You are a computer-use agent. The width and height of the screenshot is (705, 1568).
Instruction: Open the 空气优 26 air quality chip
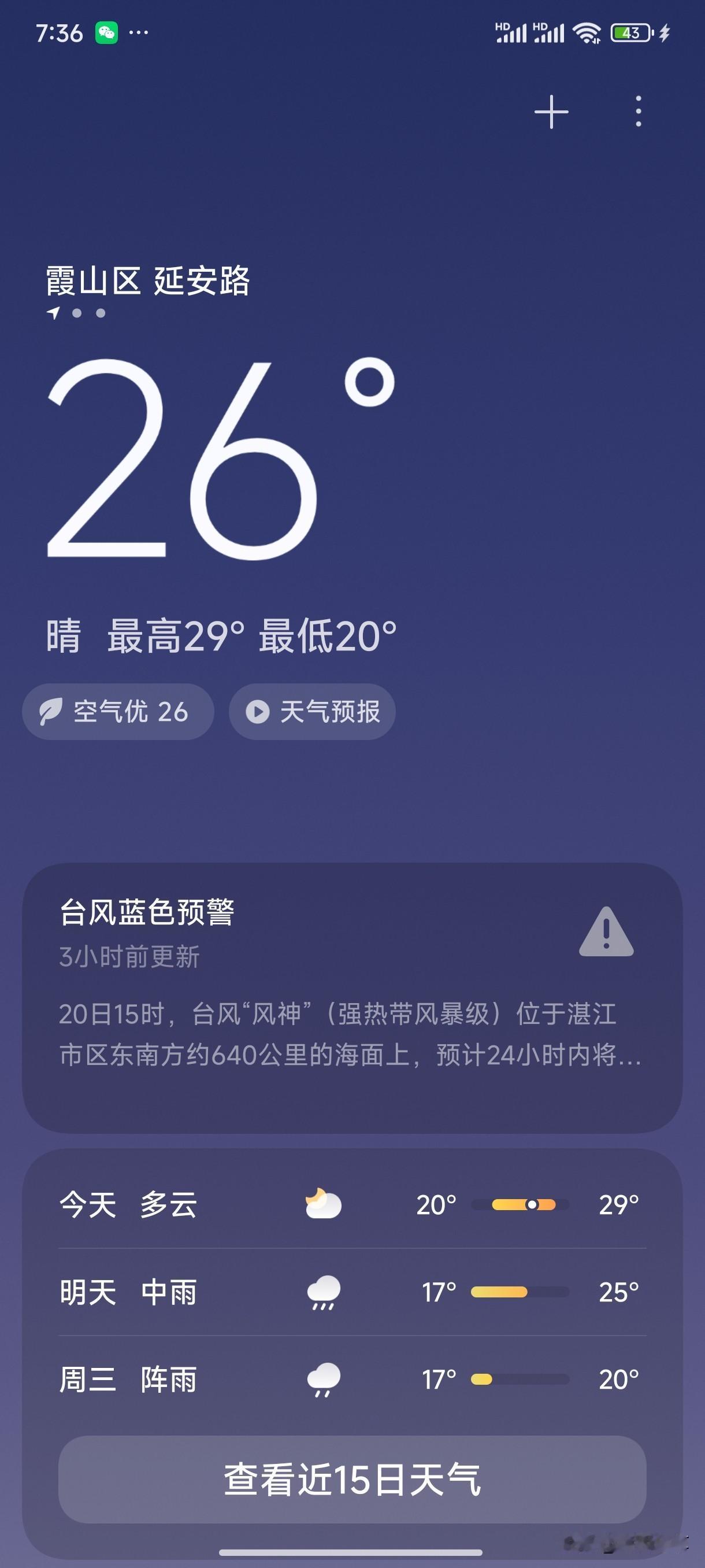(x=118, y=712)
